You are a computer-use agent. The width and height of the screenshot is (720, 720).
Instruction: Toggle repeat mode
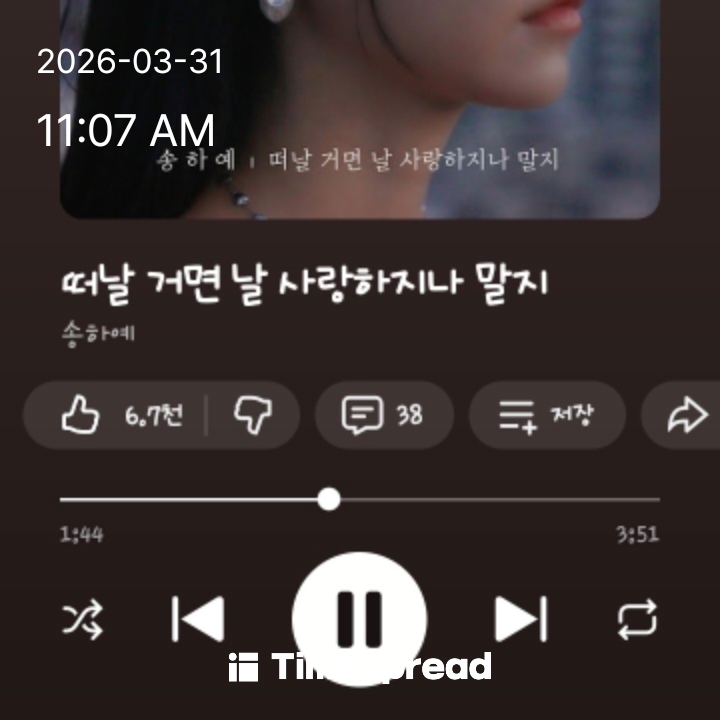637,620
